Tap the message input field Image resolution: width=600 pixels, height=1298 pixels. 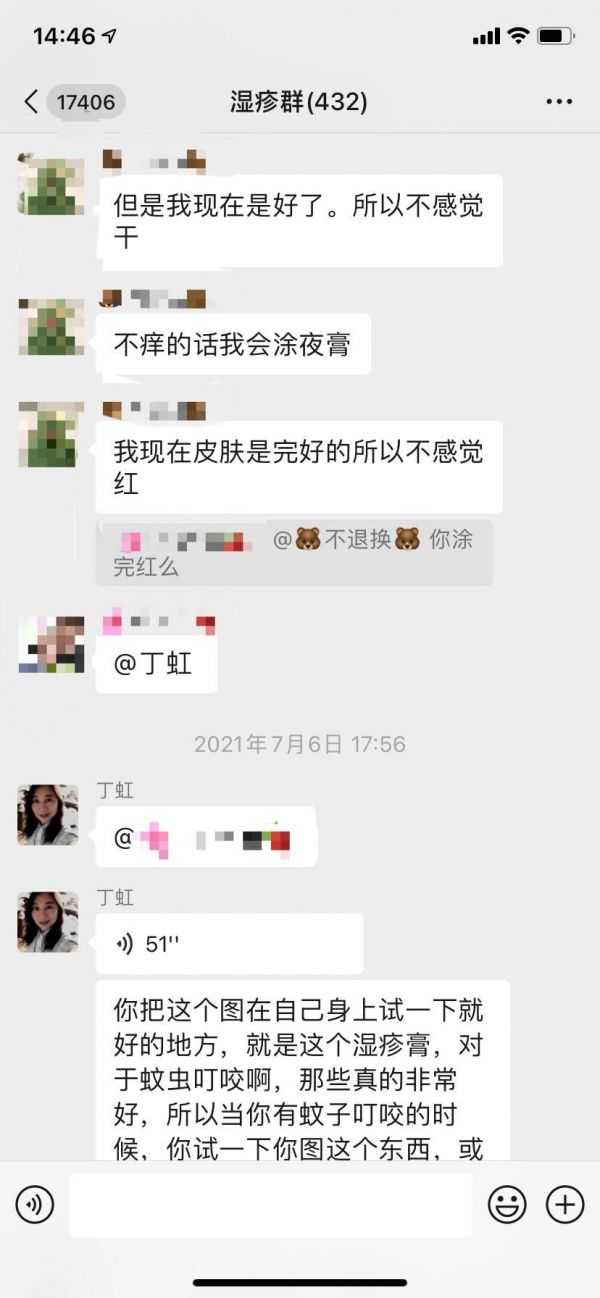coord(270,1204)
